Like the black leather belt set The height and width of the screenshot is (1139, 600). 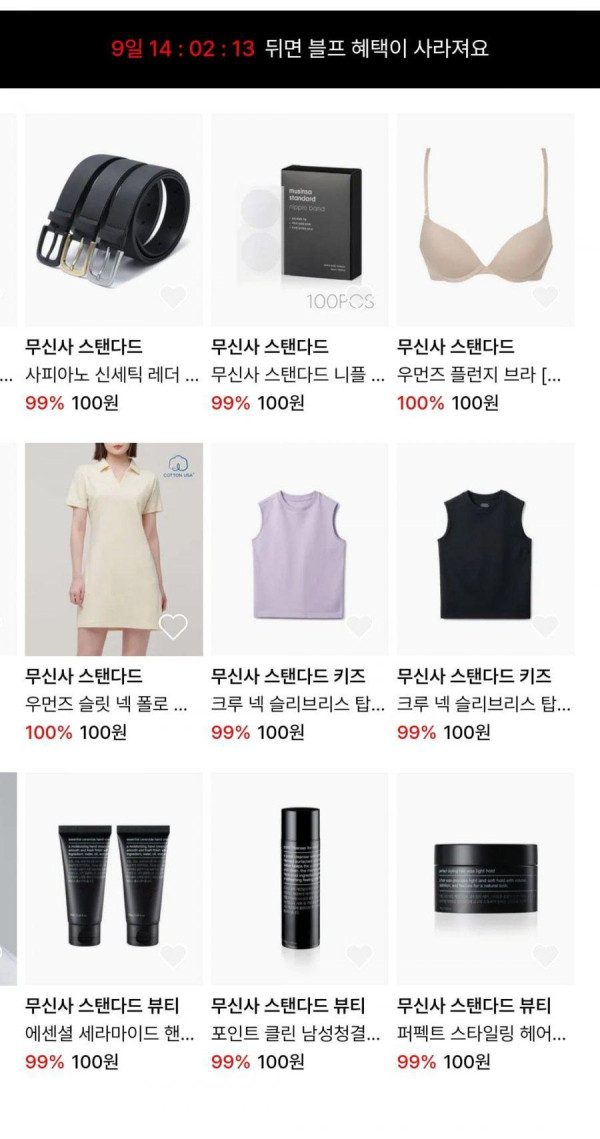174,297
